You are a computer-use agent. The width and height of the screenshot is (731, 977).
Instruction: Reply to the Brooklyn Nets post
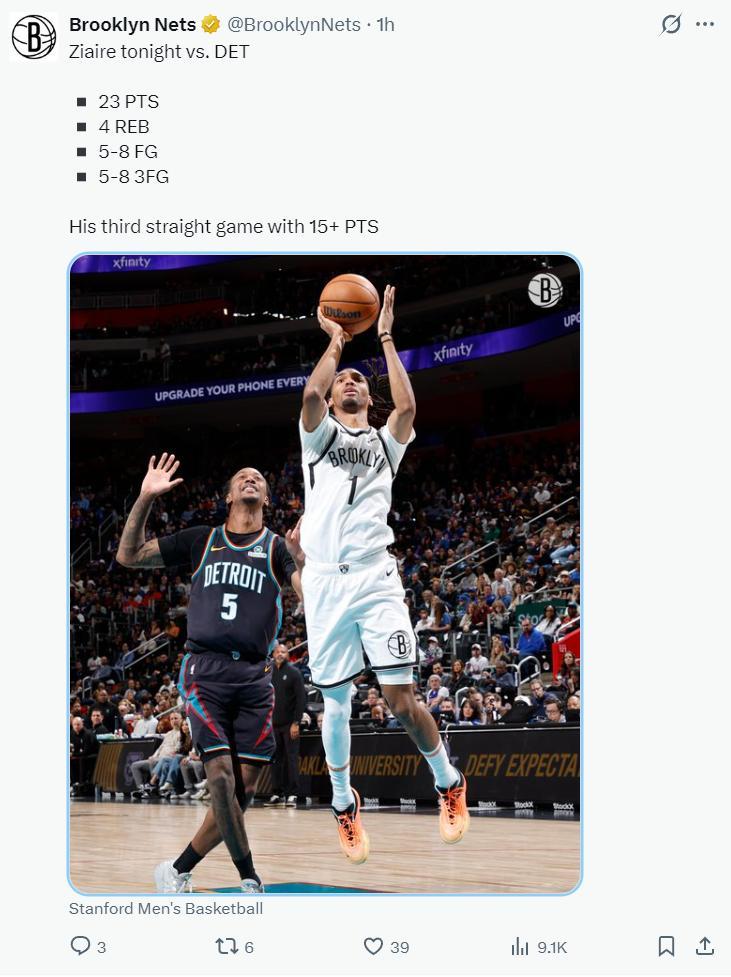81,946
